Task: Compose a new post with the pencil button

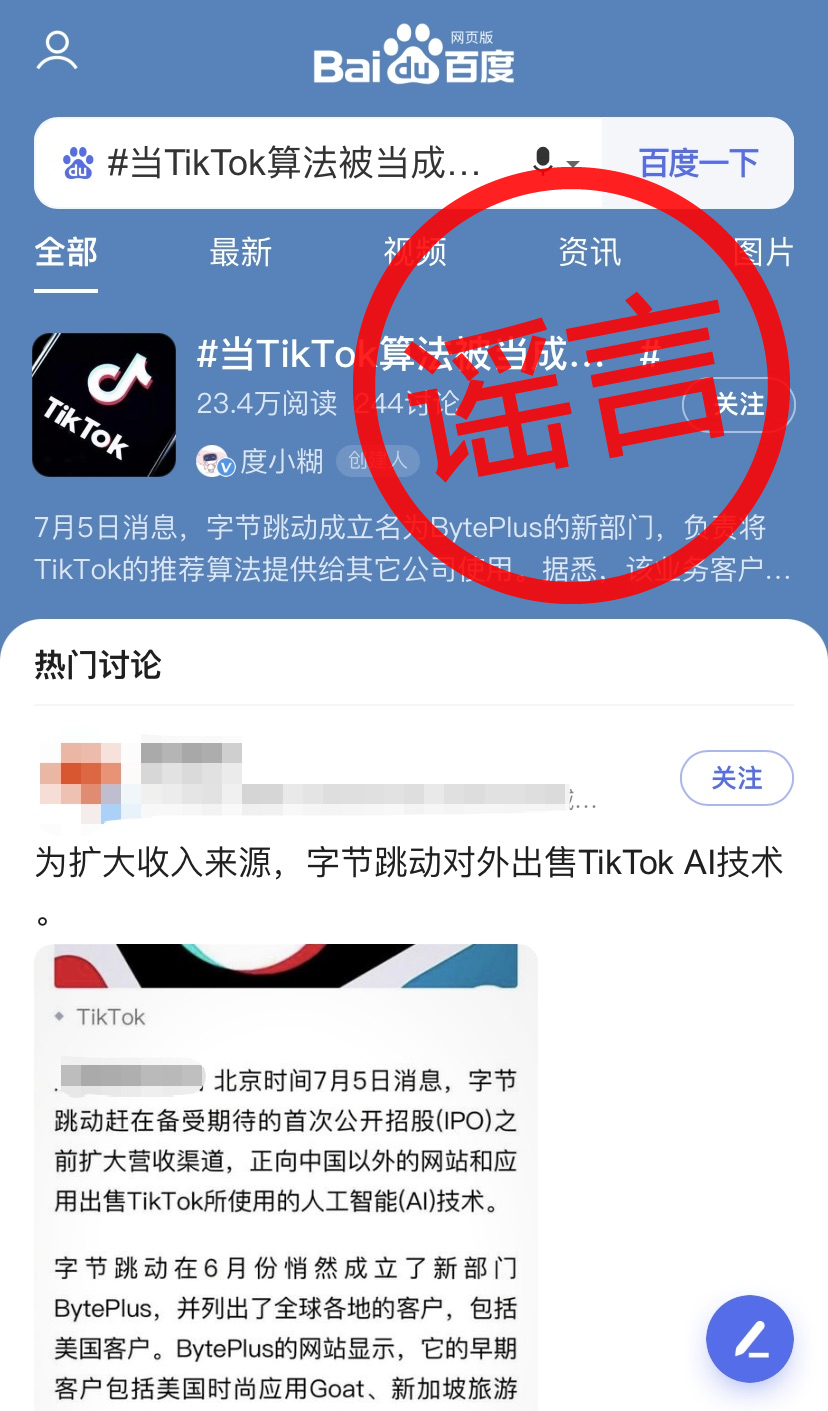Action: point(750,1339)
